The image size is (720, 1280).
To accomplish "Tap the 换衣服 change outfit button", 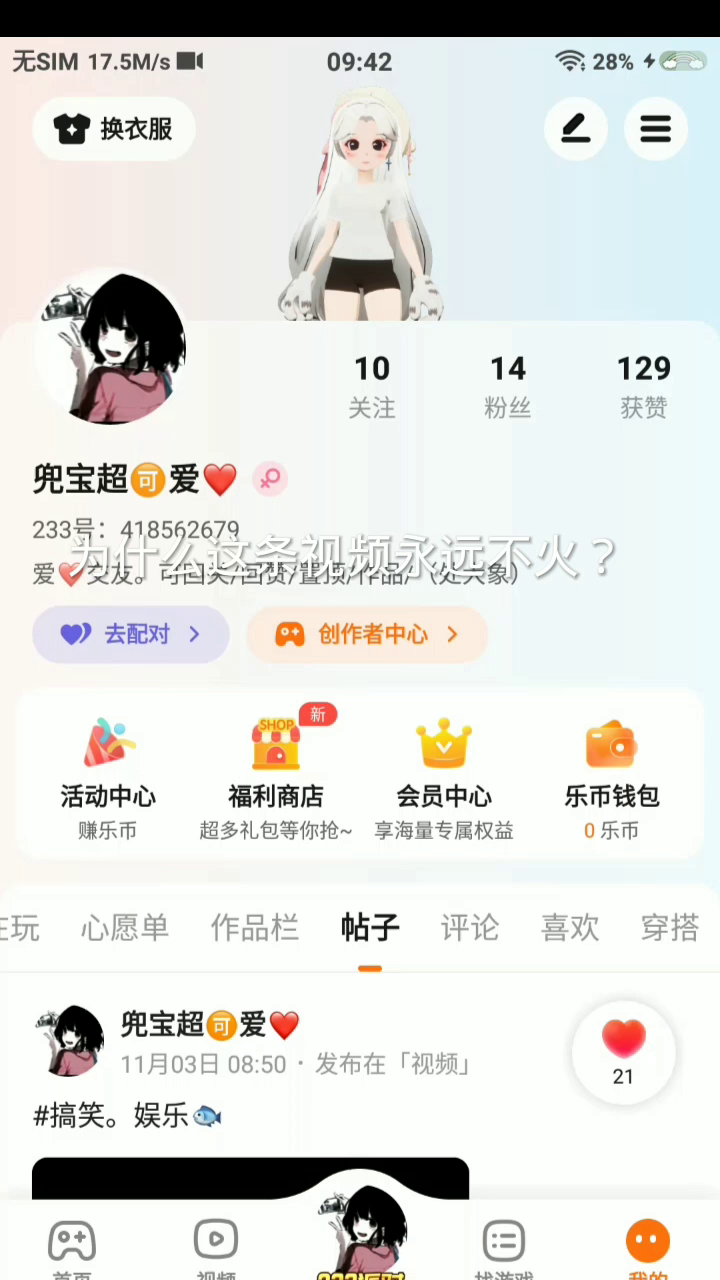I will coord(114,129).
